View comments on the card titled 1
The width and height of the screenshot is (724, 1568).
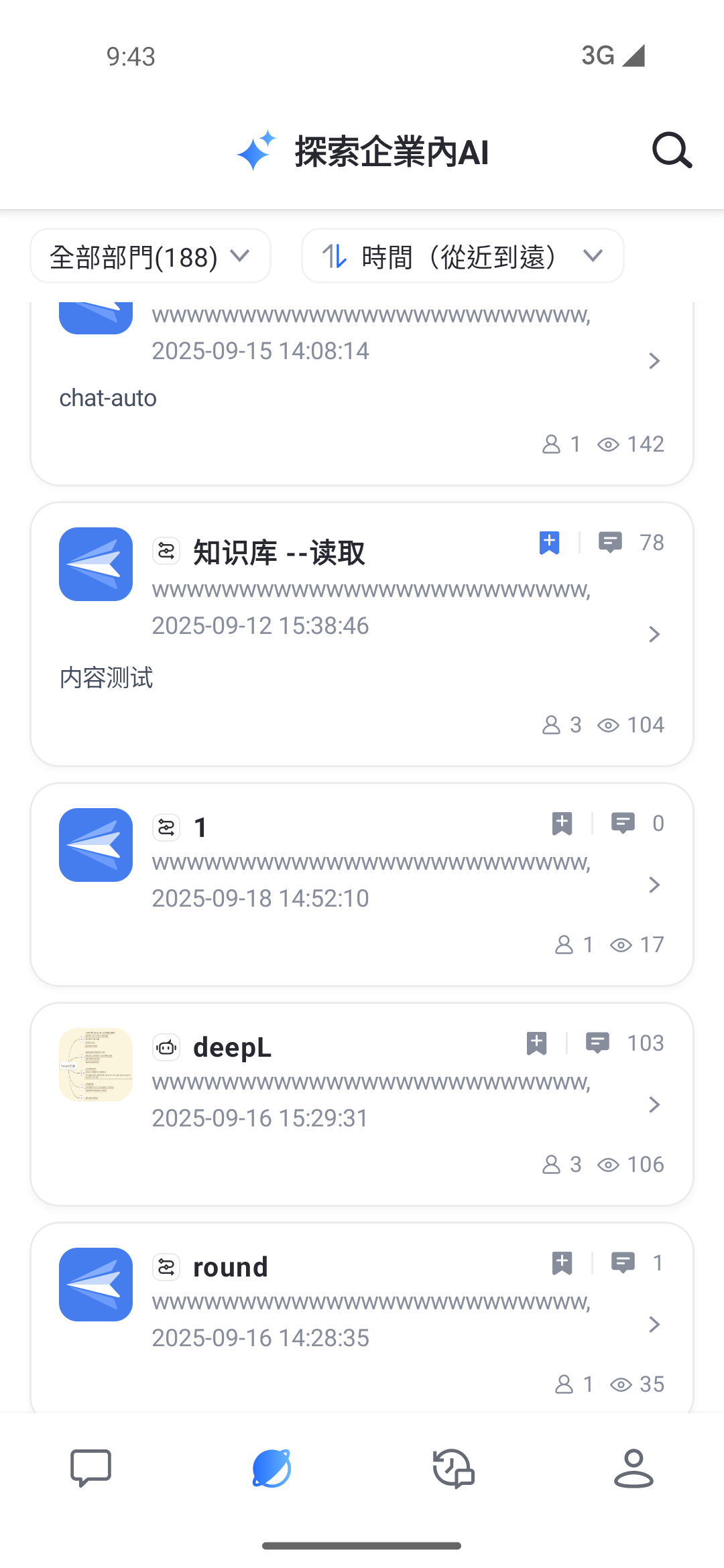[x=623, y=823]
